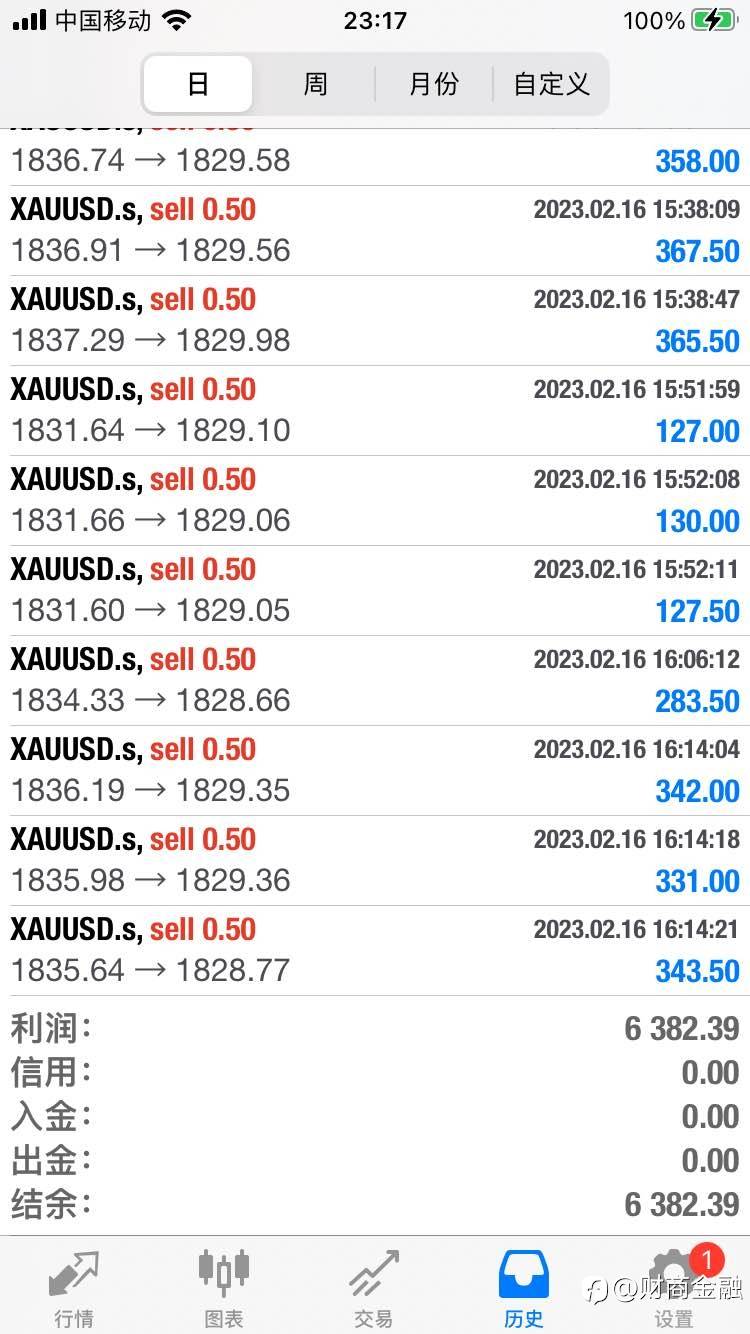750x1334 pixels.
Task: Switch to the 周 period filter
Action: (x=315, y=84)
